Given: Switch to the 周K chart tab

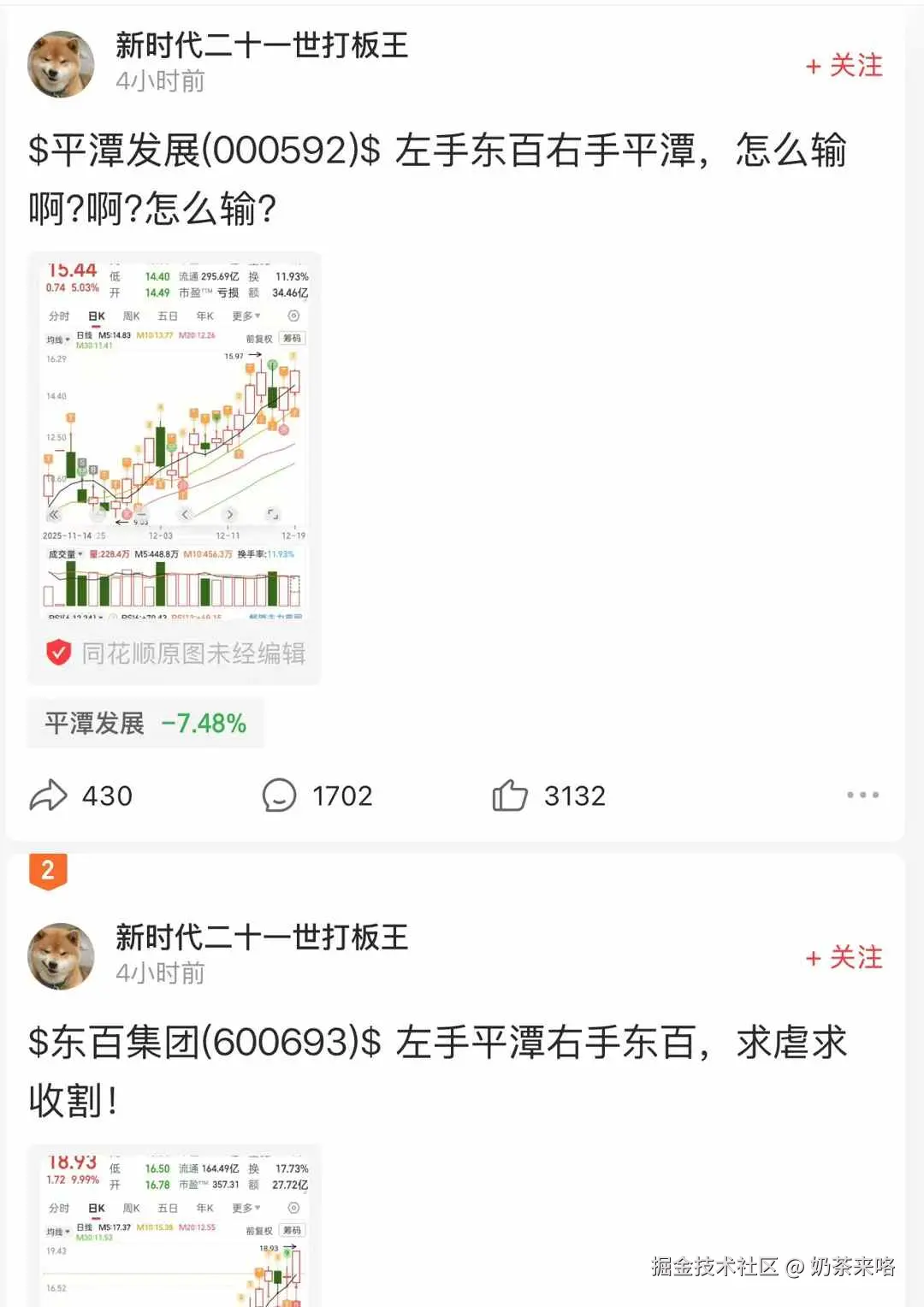Looking at the screenshot, I should click(133, 316).
